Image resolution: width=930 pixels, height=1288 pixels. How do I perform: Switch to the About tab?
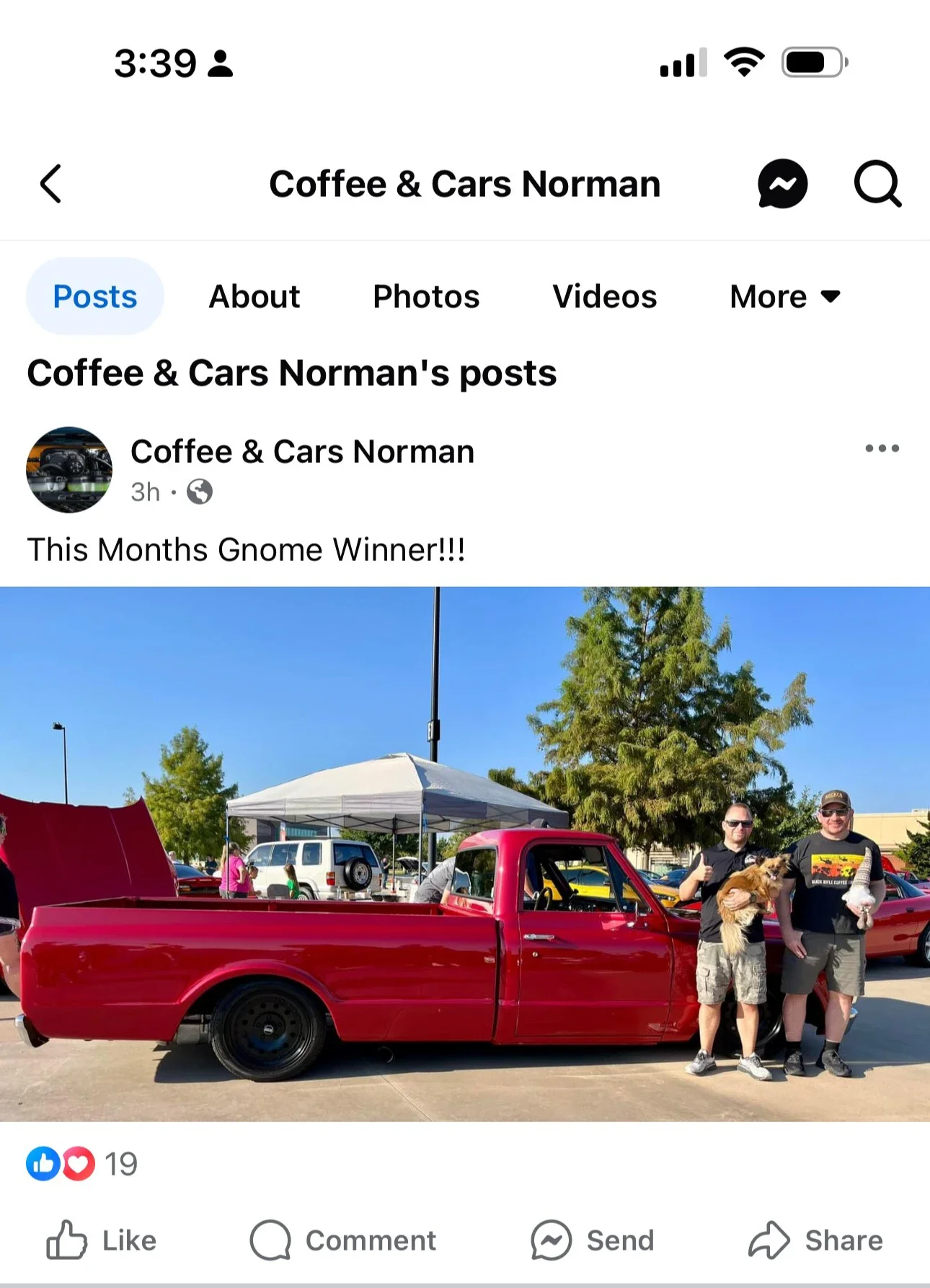point(254,296)
